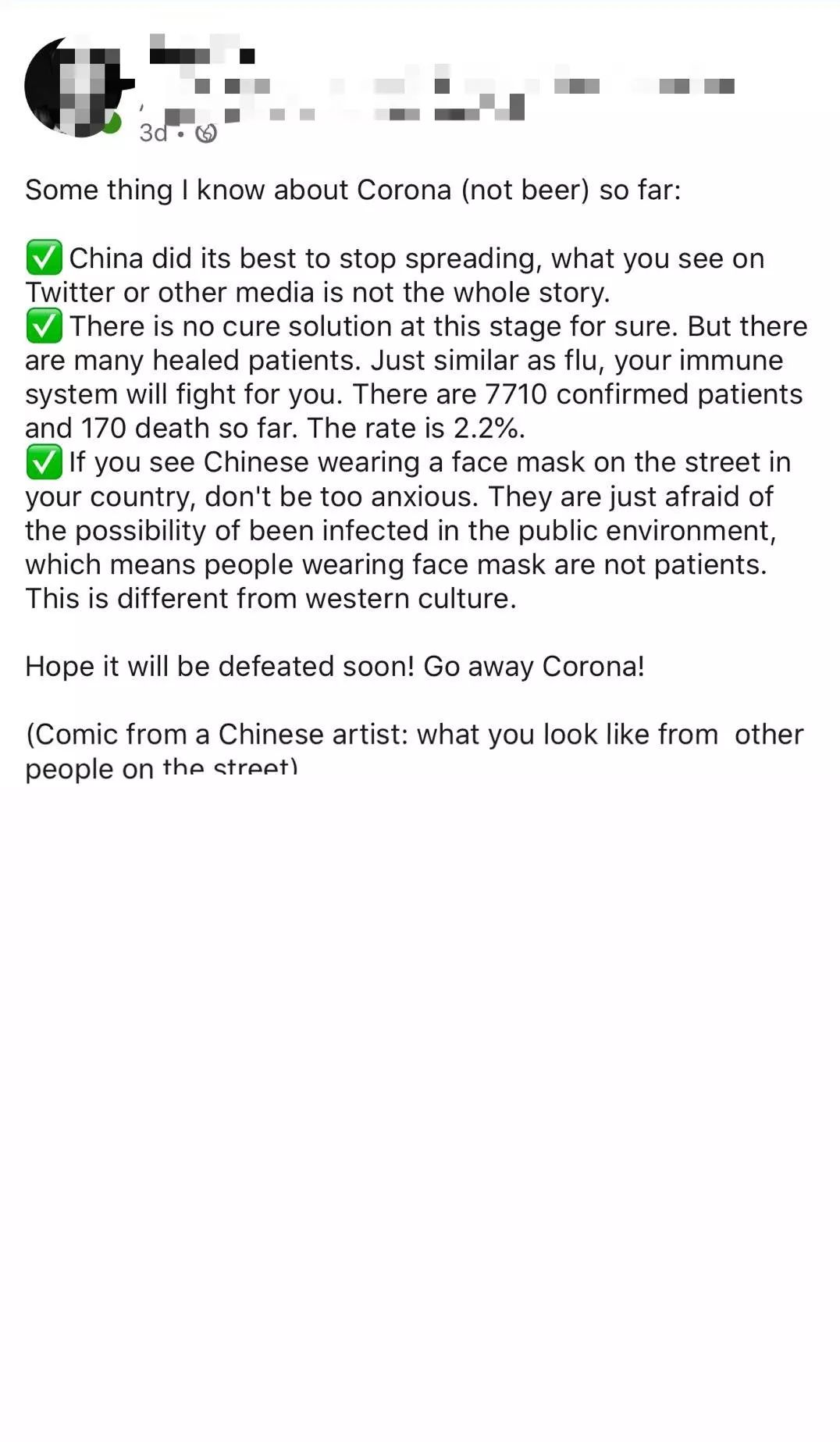Image resolution: width=840 pixels, height=1442 pixels.
Task: Open the pixelated author name at top
Action: pyautogui.click(x=201, y=49)
